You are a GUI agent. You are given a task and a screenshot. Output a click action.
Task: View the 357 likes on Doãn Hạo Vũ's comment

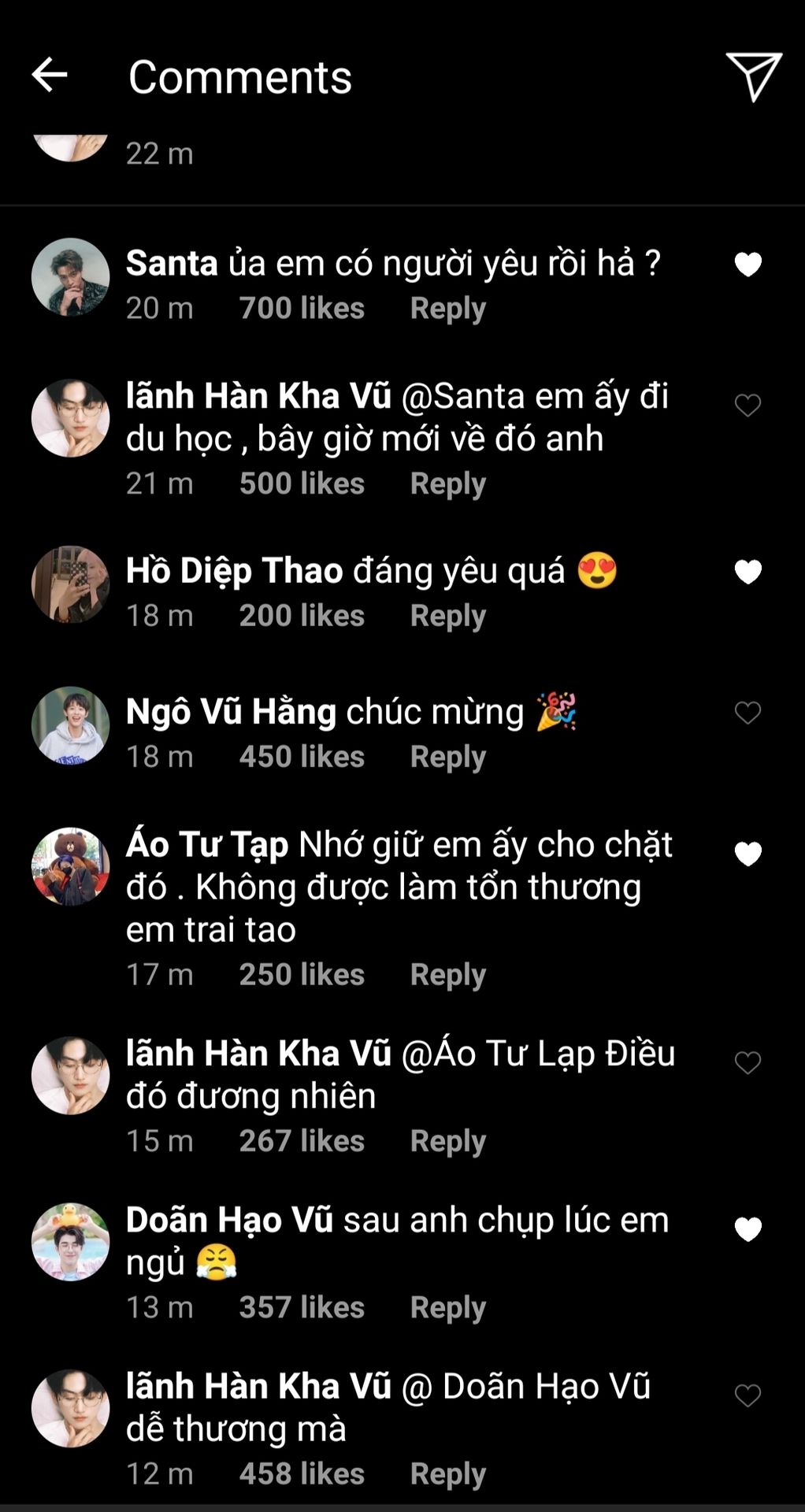coord(302,1307)
